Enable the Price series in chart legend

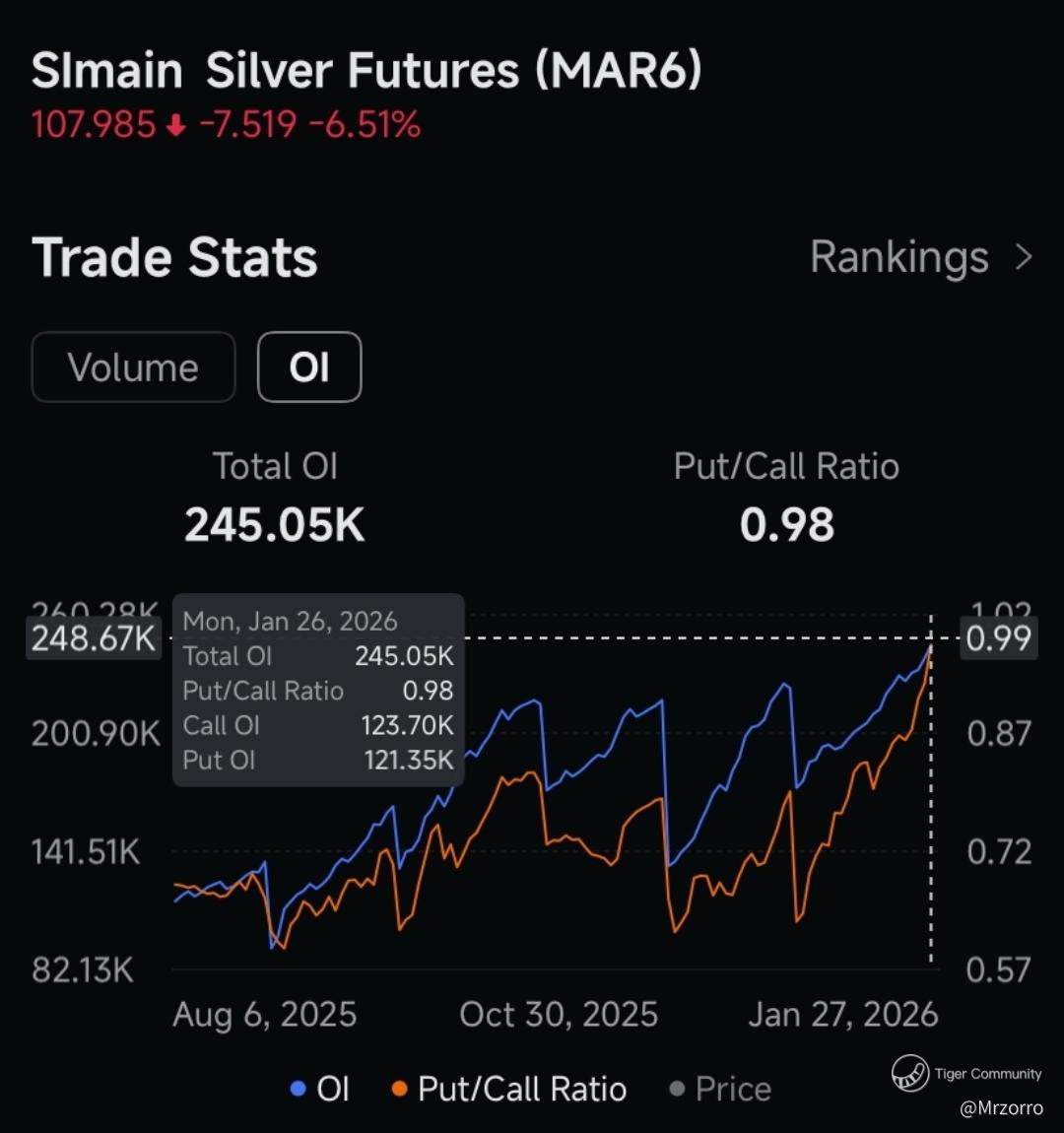[720, 1089]
